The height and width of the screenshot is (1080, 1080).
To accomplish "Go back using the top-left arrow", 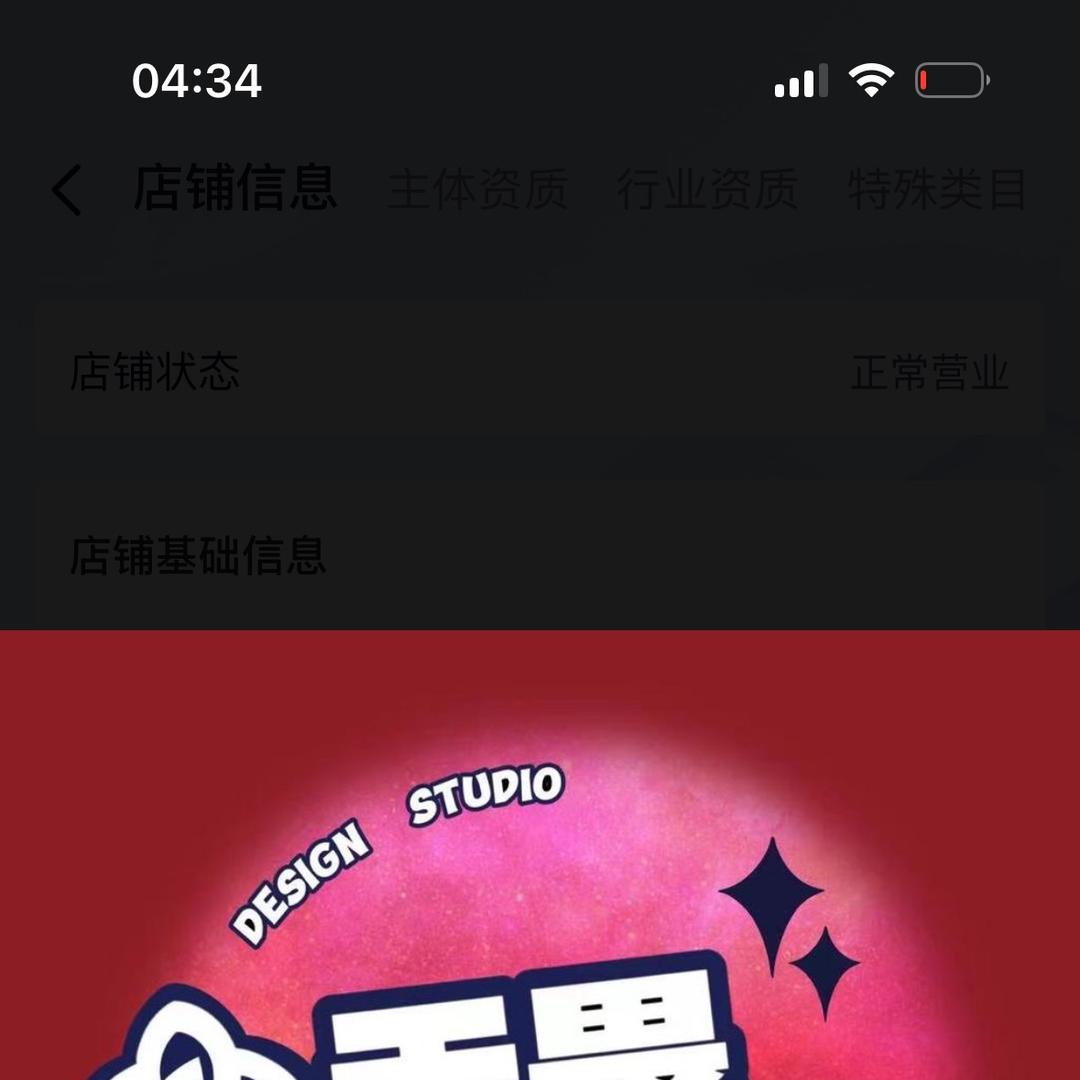I will coord(67,190).
